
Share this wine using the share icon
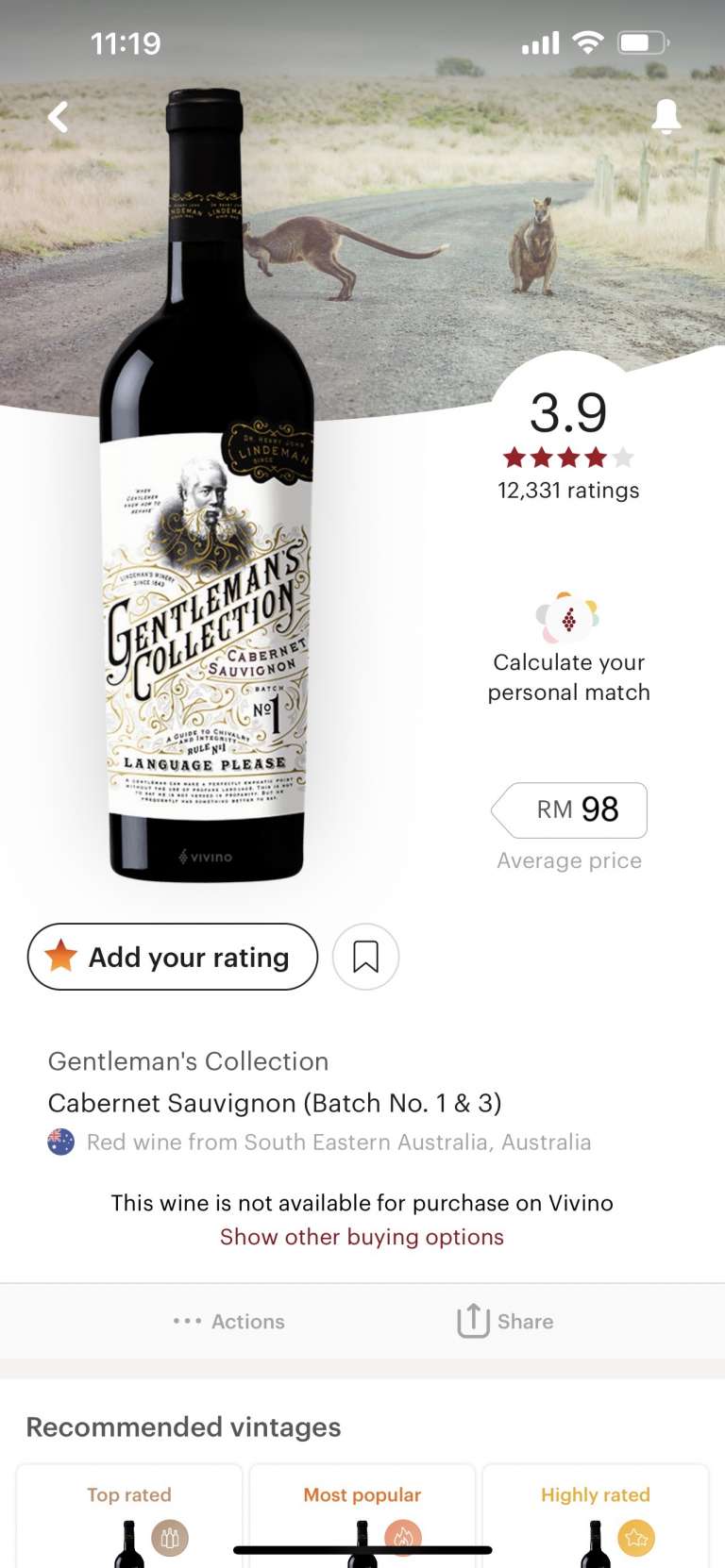pos(474,1321)
